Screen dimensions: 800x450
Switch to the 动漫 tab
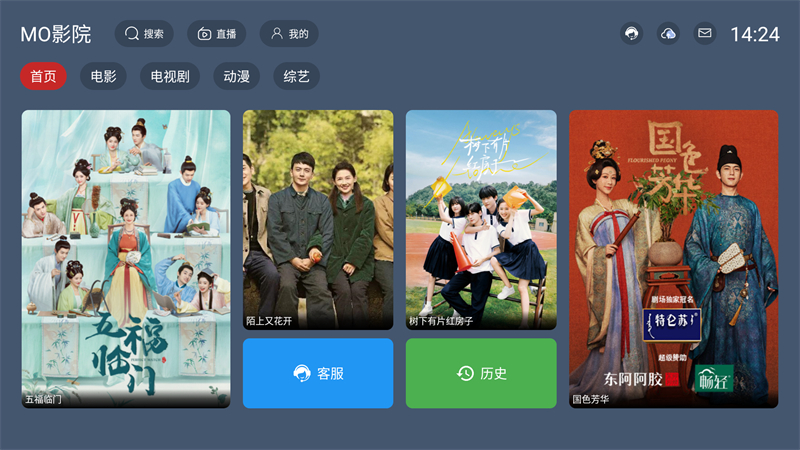pos(236,76)
